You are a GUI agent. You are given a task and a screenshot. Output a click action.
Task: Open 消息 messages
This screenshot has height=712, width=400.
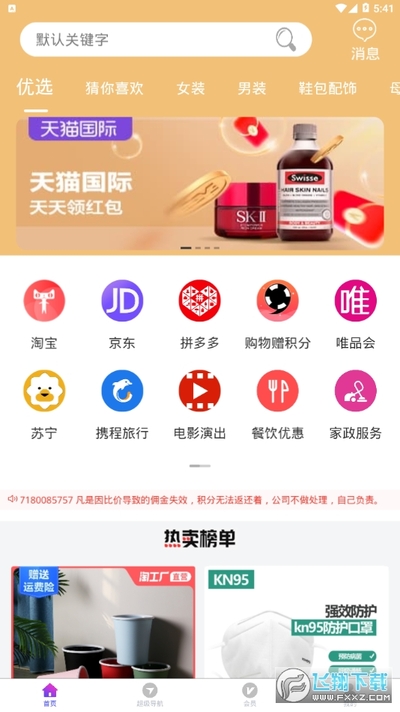(365, 40)
